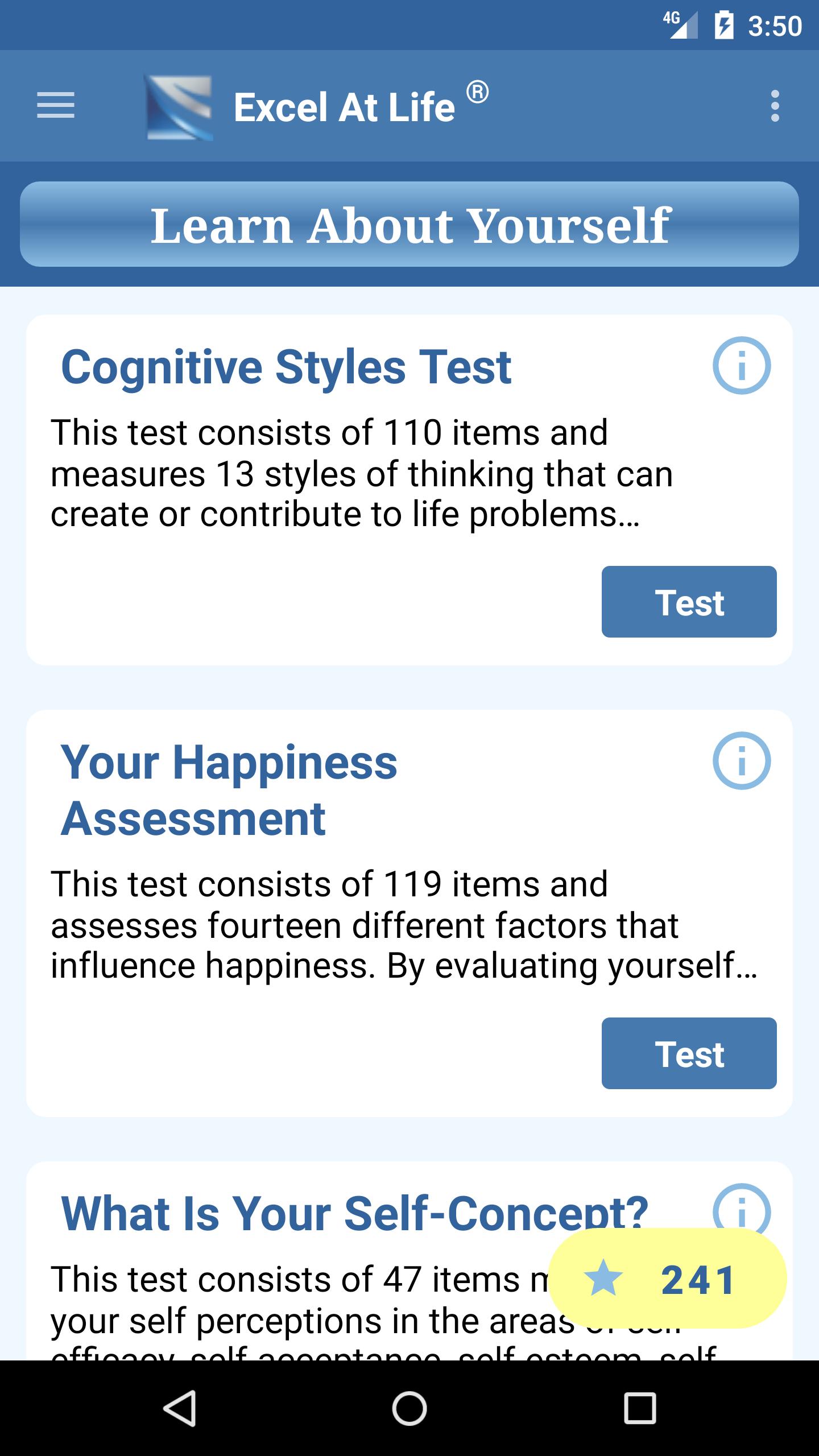The width and height of the screenshot is (819, 1456).
Task: Start the Cognitive Styles Test
Action: 689,602
